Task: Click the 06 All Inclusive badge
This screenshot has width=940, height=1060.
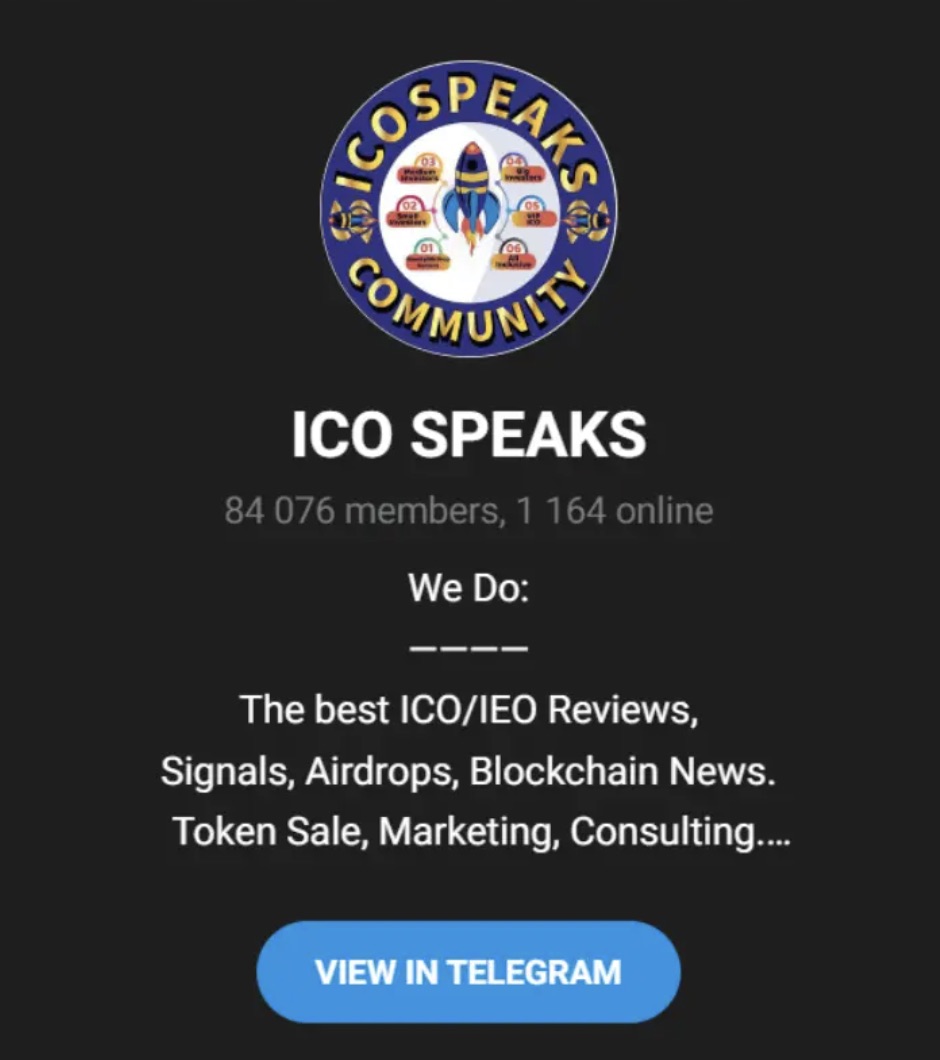Action: pos(513,255)
